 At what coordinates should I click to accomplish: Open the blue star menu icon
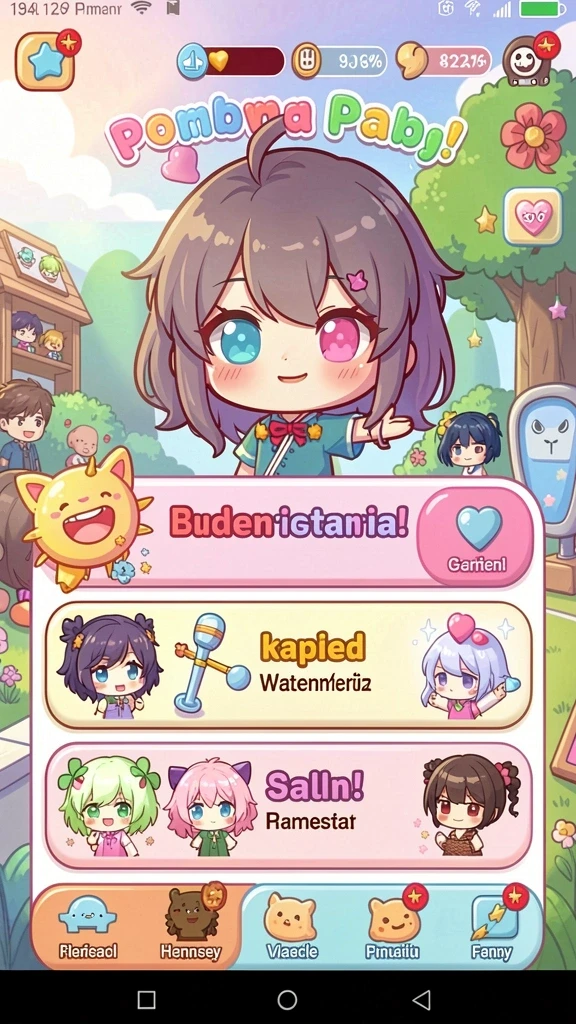tap(46, 61)
